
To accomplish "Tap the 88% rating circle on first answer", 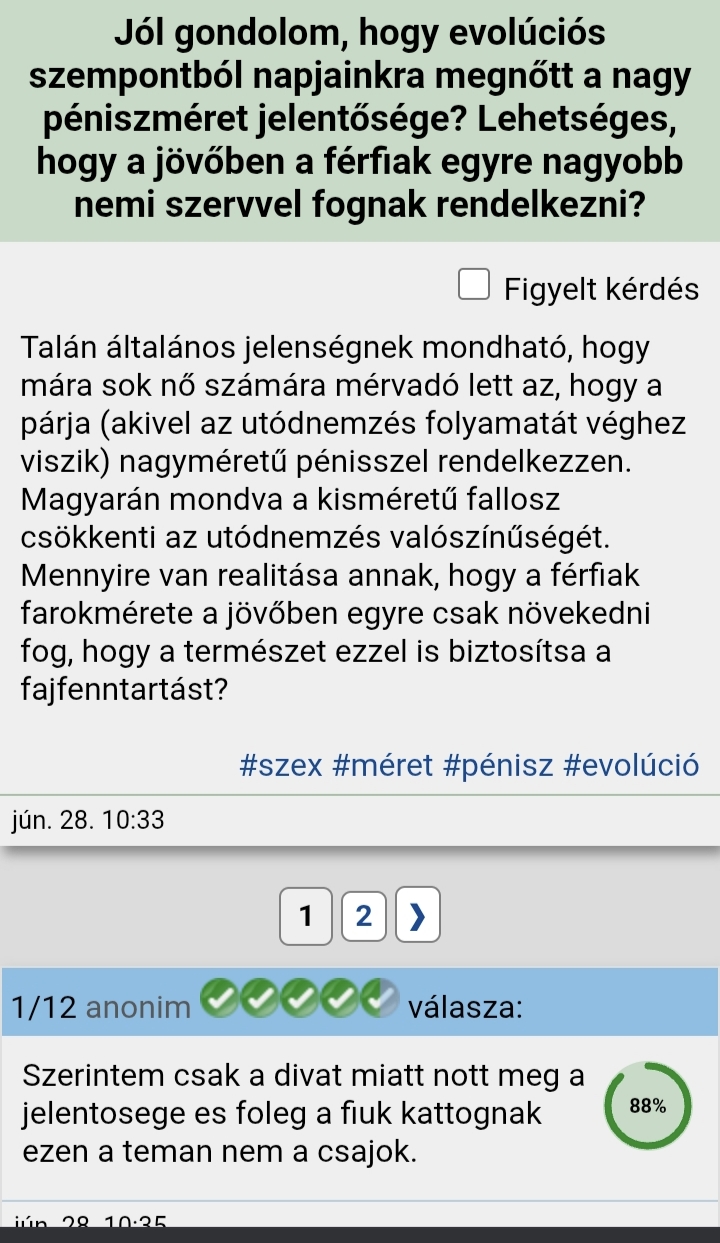I will 648,1105.
